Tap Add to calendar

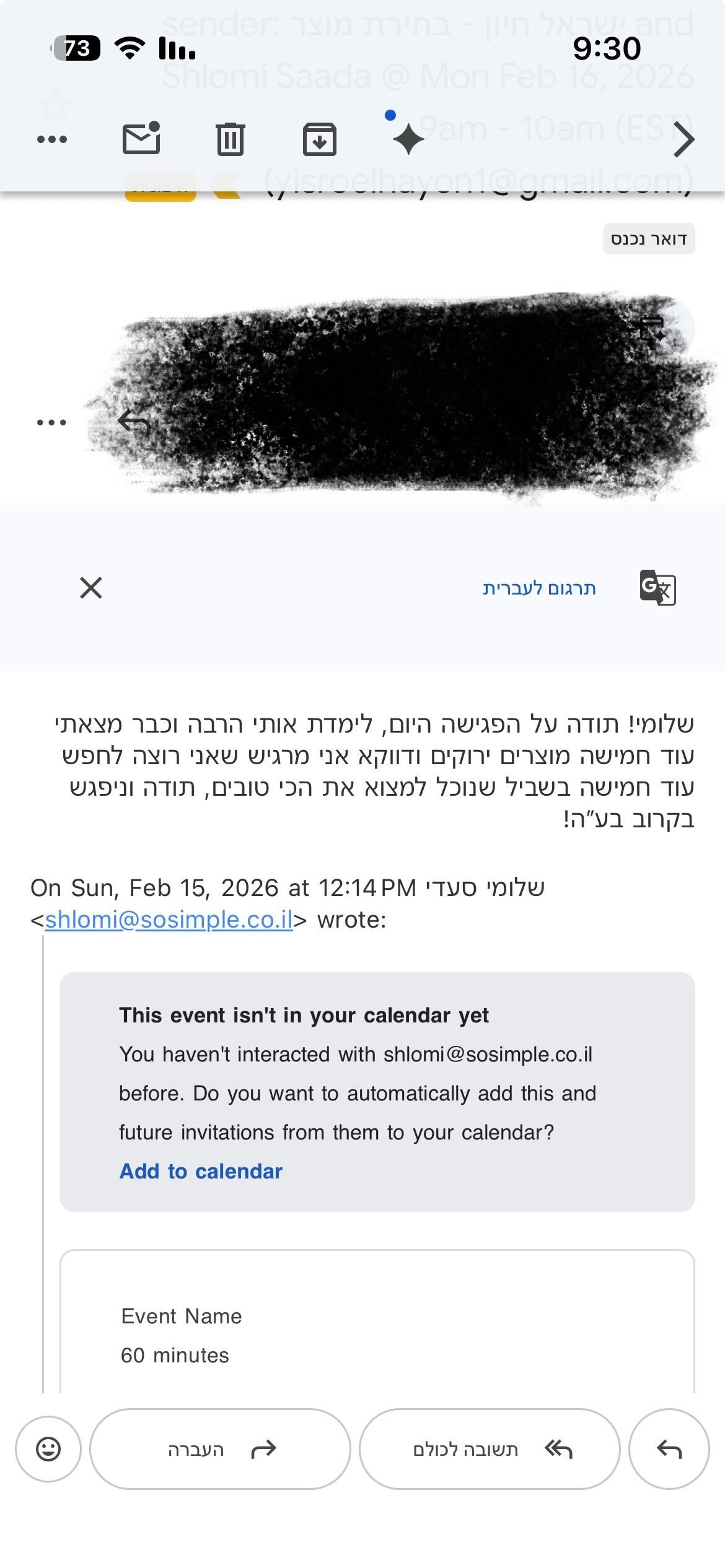coord(201,1171)
